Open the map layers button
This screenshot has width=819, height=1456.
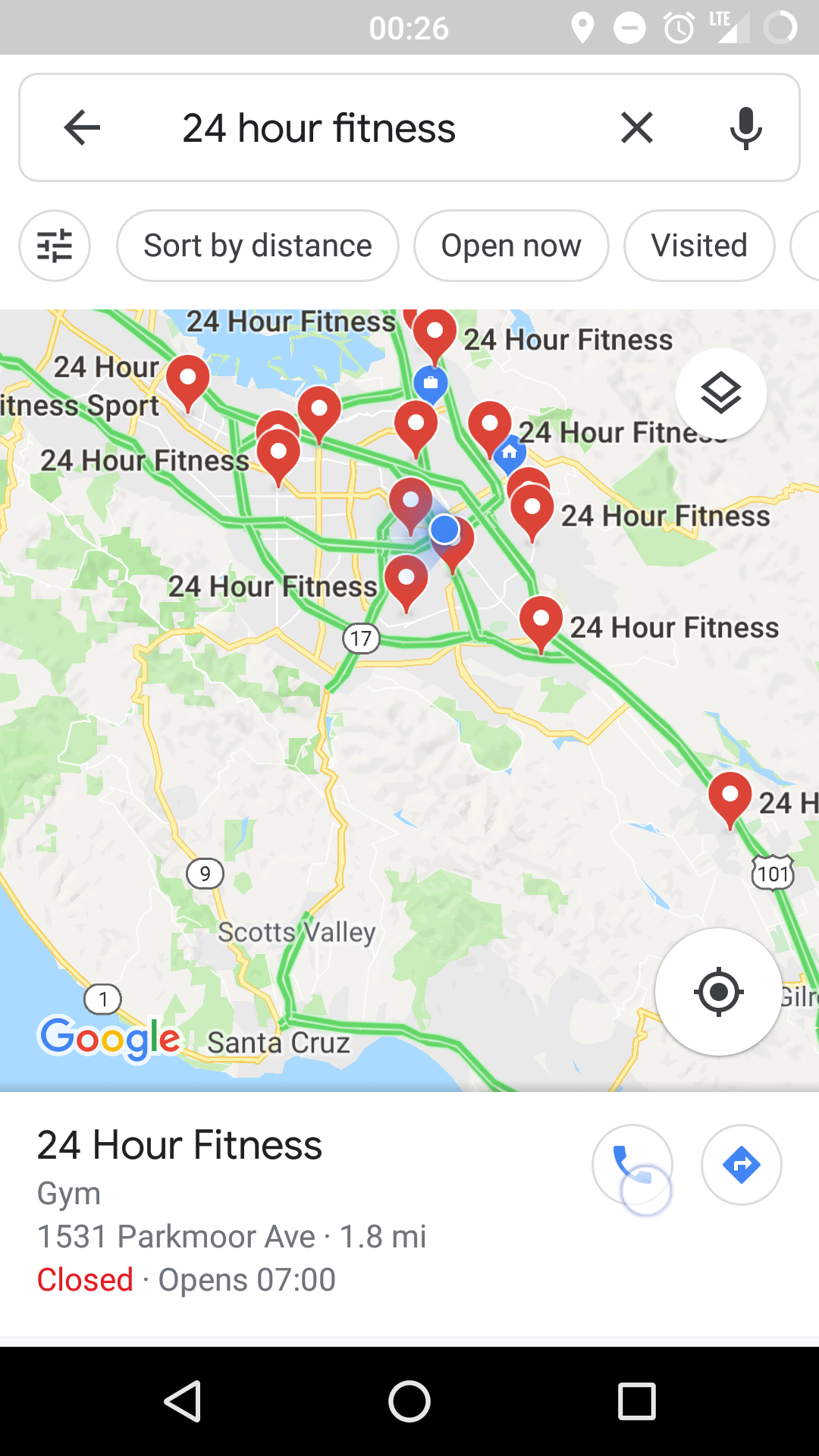tap(720, 393)
